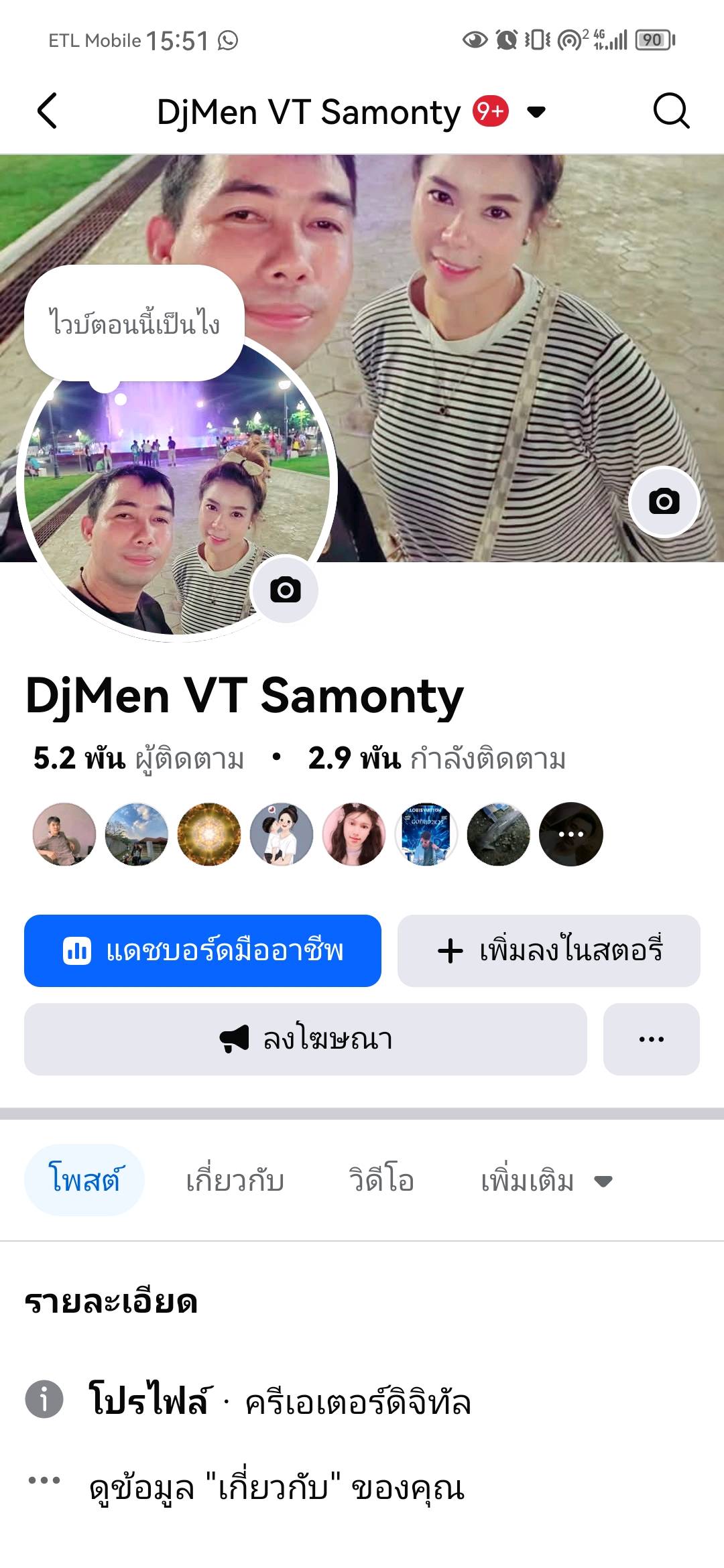The width and height of the screenshot is (724, 1568).
Task: Tap the ไวบ์ตอนนี้เป็นไง status bubble
Action: click(x=134, y=323)
